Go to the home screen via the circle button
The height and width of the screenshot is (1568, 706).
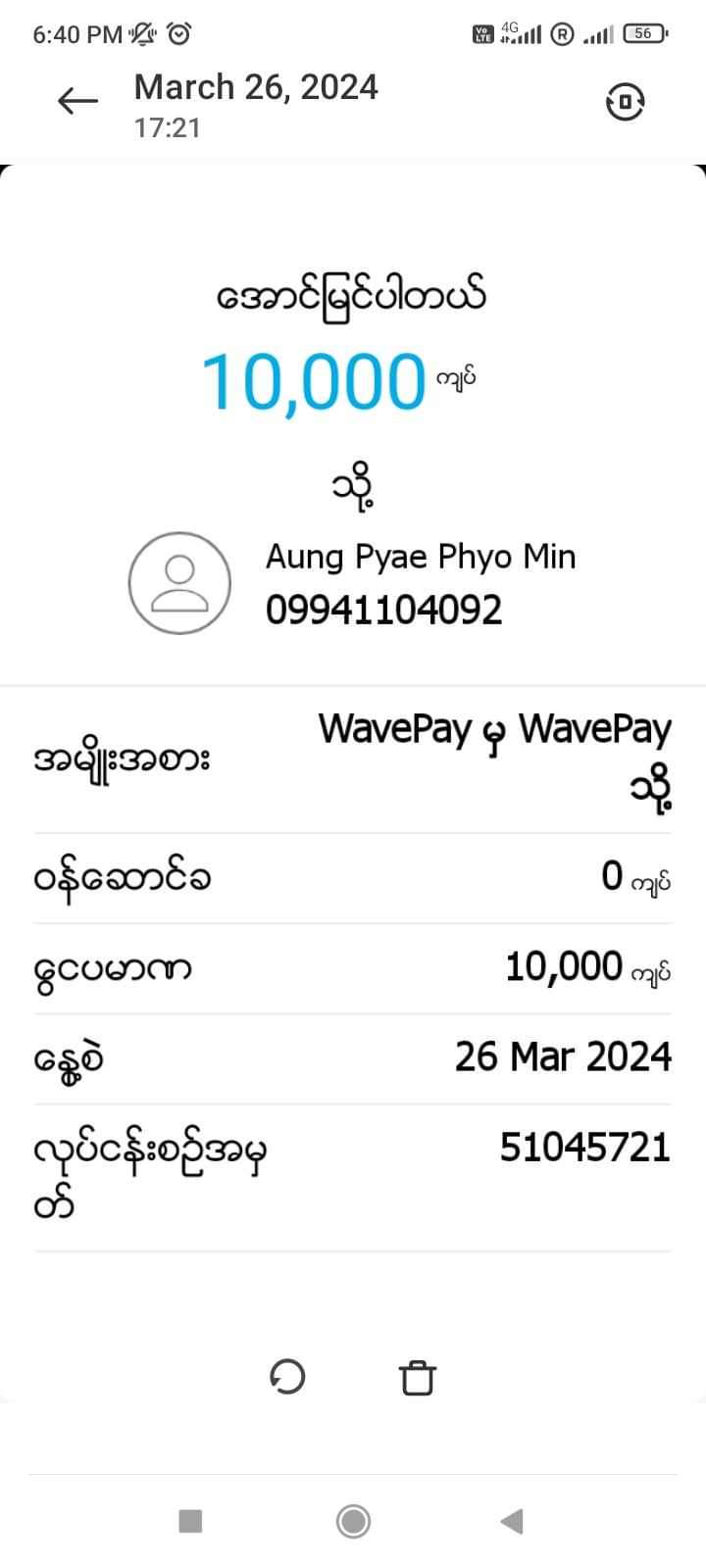[x=353, y=1521]
